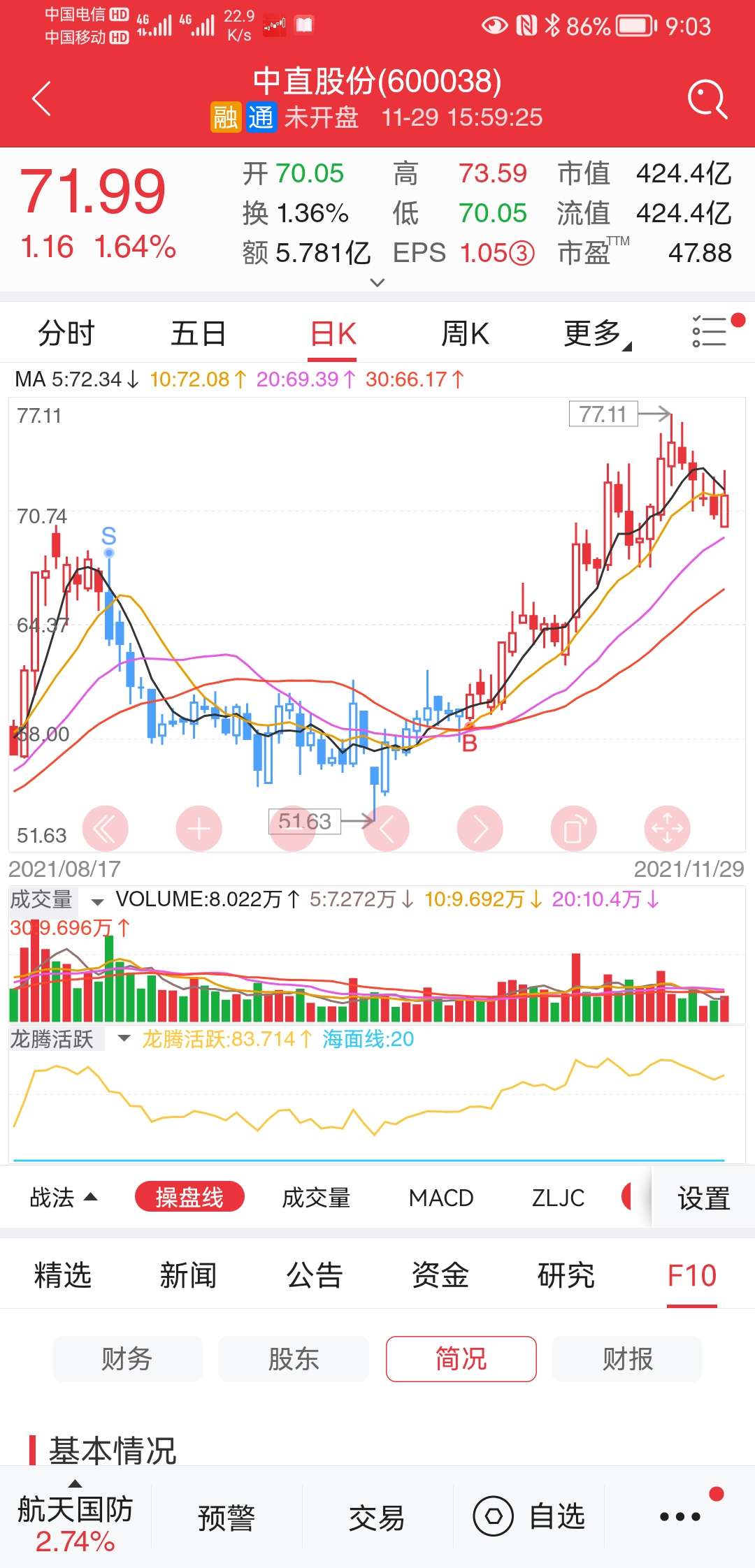
Task: Rotate chart to landscape via rotate icon
Action: tap(574, 828)
